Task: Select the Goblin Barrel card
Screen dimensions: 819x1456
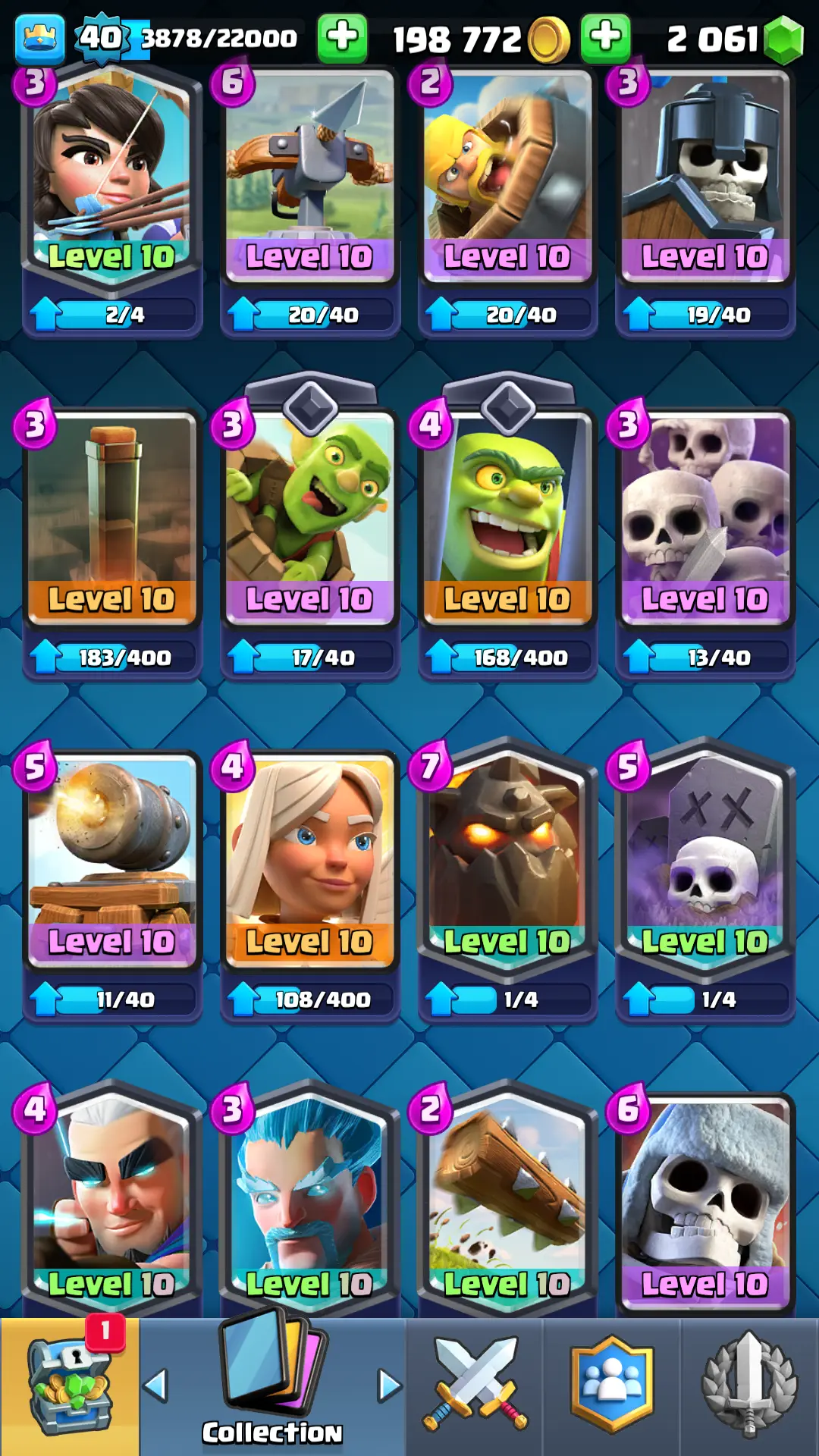Action: click(x=309, y=516)
